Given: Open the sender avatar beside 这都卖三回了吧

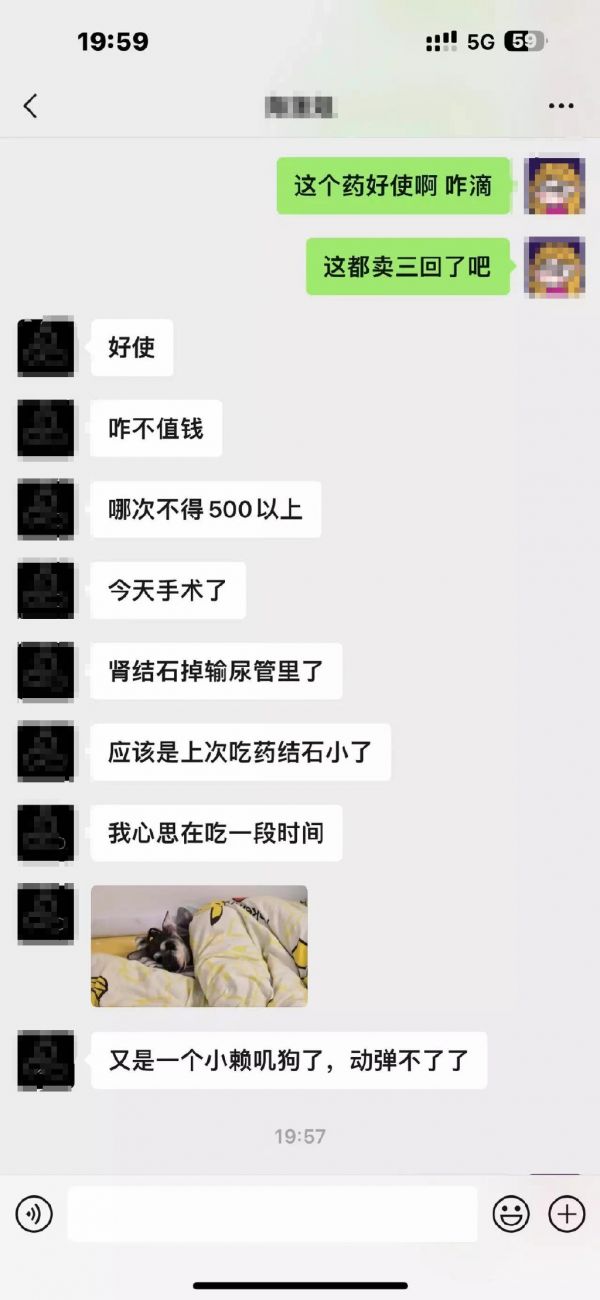Looking at the screenshot, I should pos(554,267).
